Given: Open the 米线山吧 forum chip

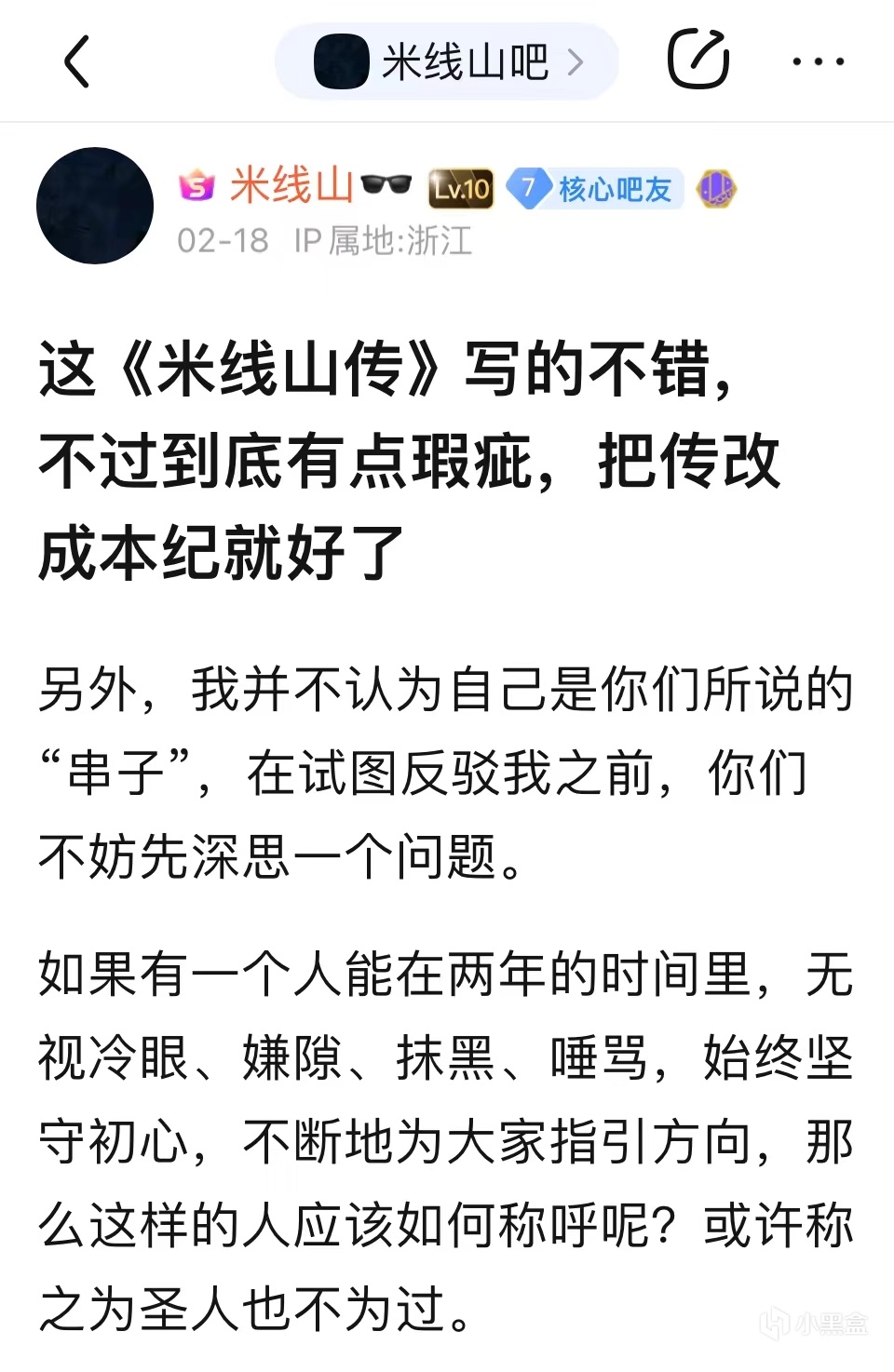Looking at the screenshot, I should click(x=447, y=61).
